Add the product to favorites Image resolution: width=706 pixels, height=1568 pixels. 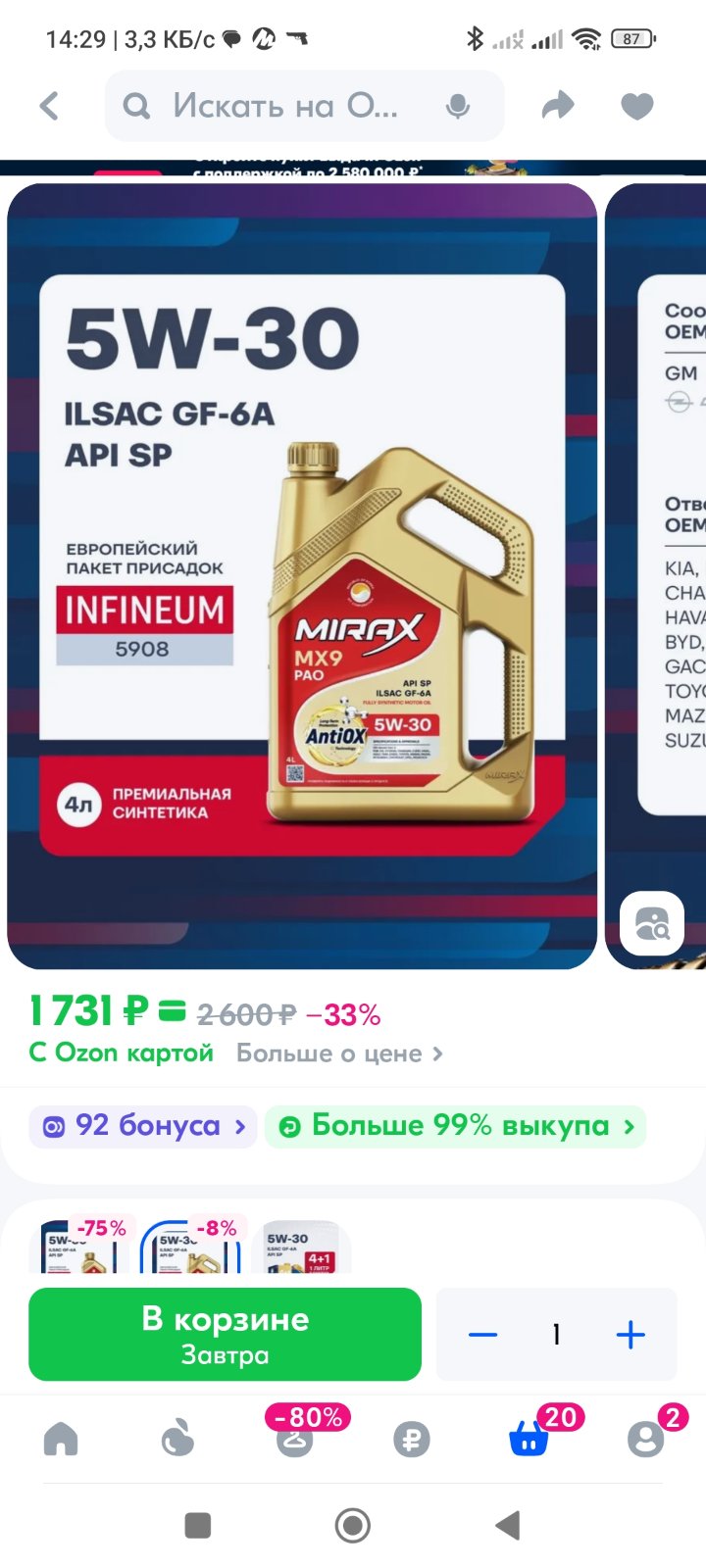pyautogui.click(x=637, y=106)
